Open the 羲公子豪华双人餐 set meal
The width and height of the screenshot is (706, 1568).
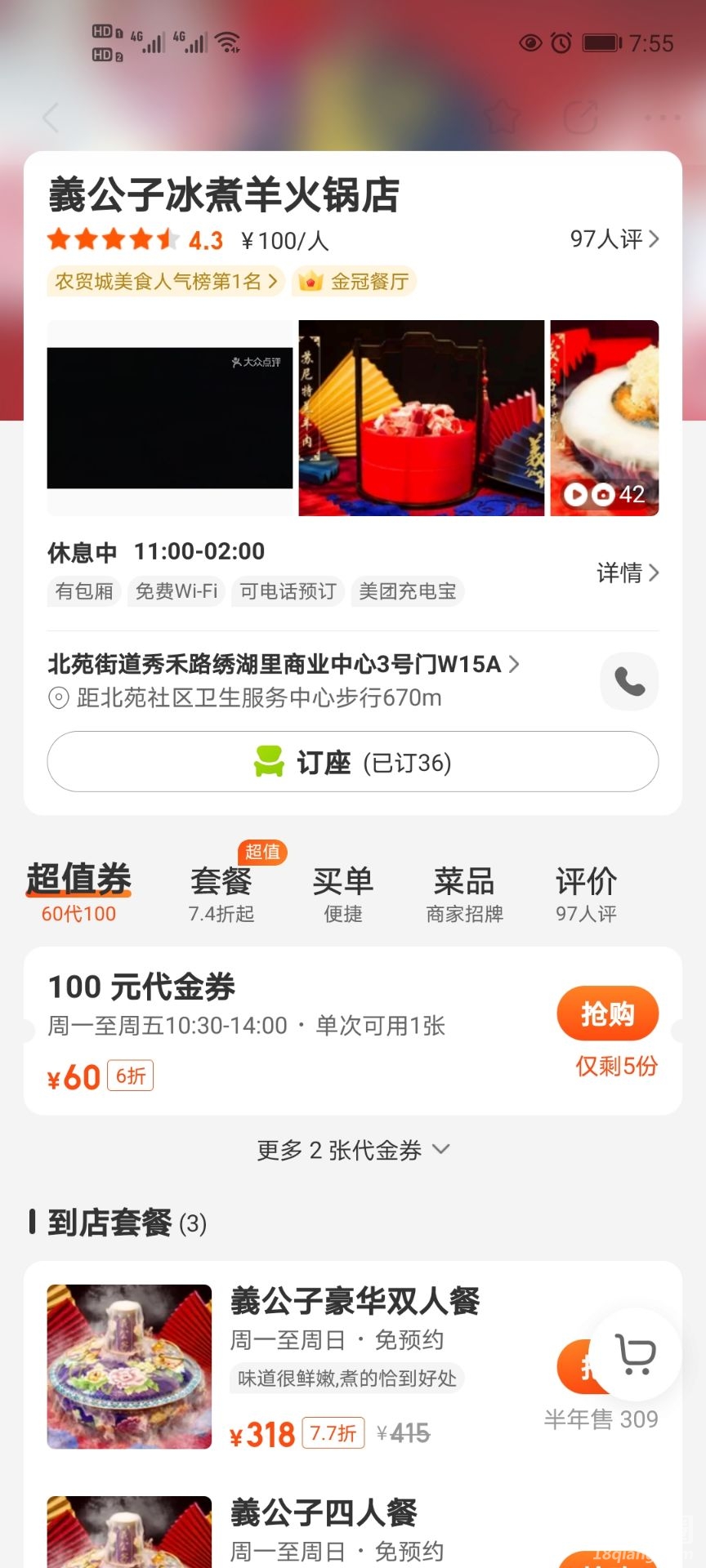tap(355, 1301)
